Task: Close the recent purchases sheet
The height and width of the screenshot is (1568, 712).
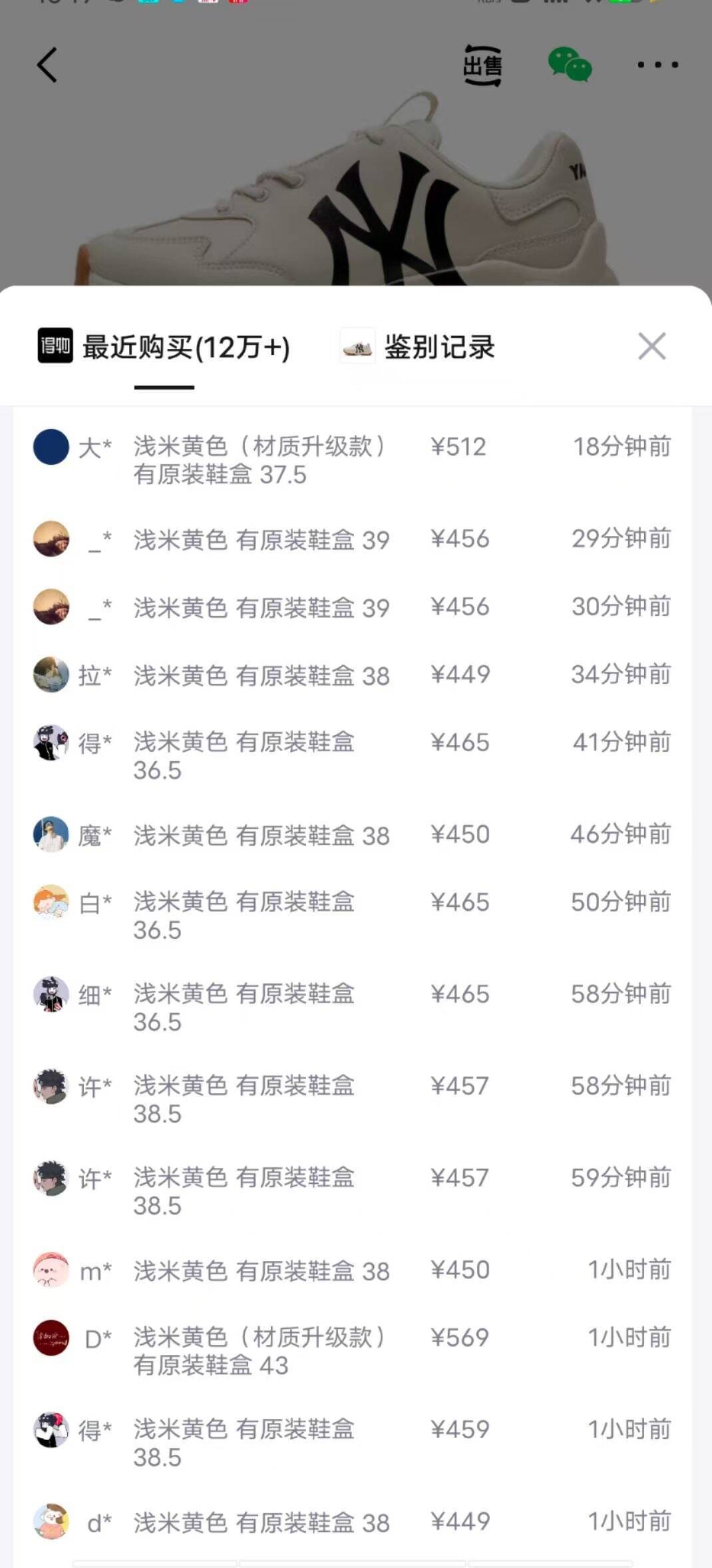Action: pos(651,346)
